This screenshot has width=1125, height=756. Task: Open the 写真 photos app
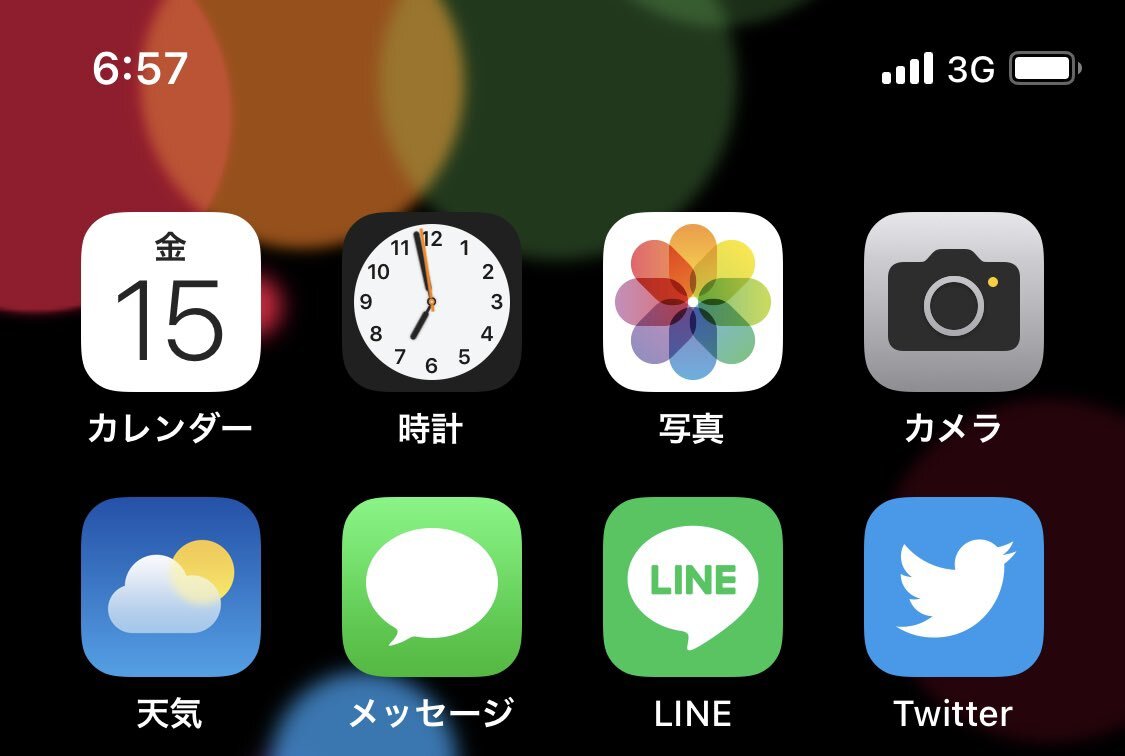point(693,302)
